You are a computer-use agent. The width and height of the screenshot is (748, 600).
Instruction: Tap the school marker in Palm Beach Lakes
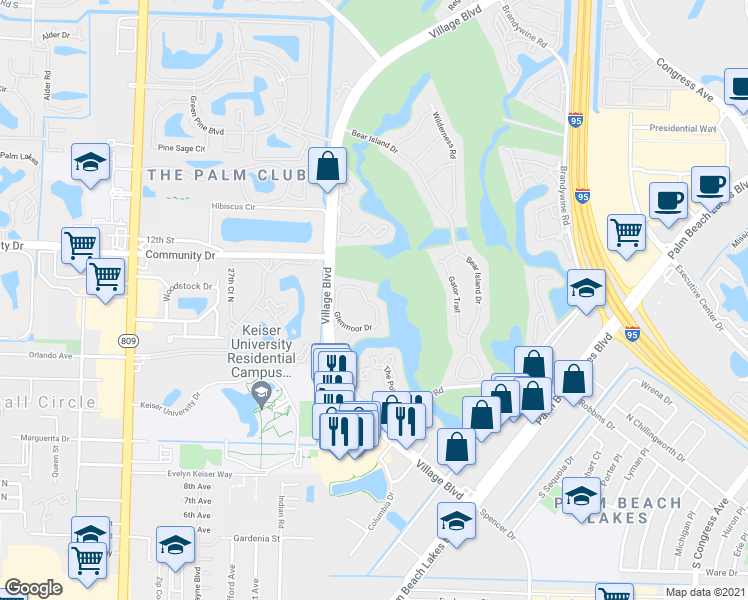click(581, 499)
